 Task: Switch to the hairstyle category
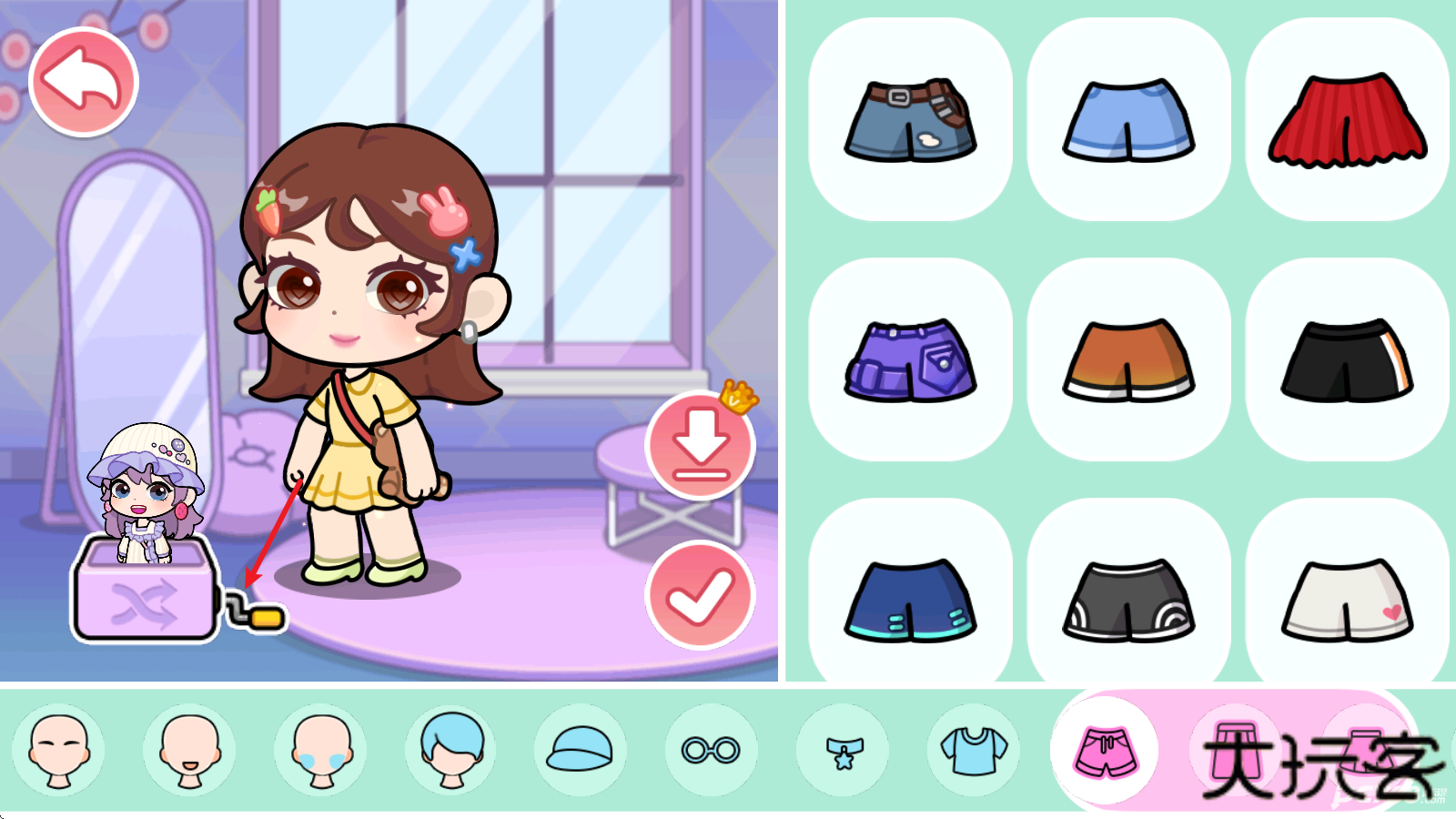coord(451,751)
